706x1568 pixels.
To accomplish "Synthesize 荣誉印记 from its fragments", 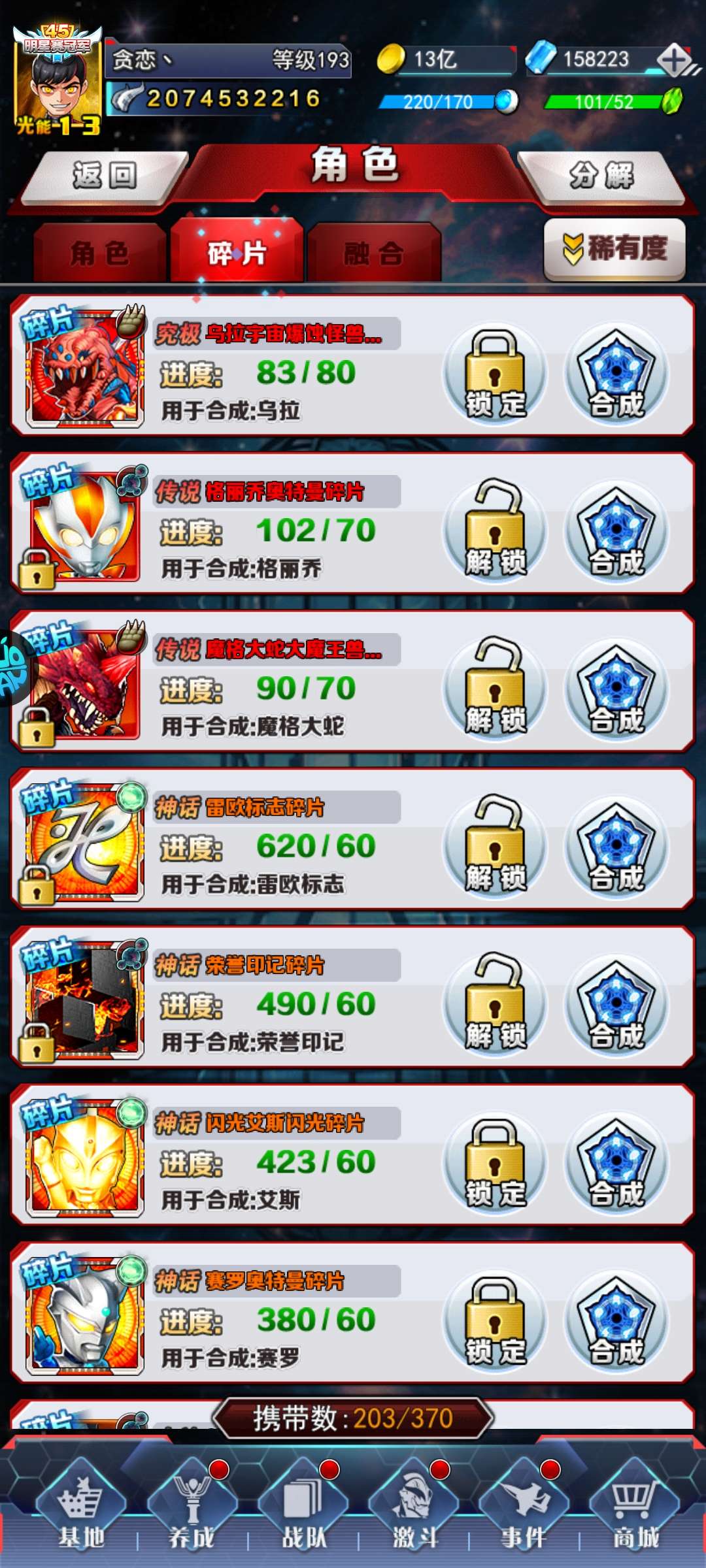I will coord(616,1005).
